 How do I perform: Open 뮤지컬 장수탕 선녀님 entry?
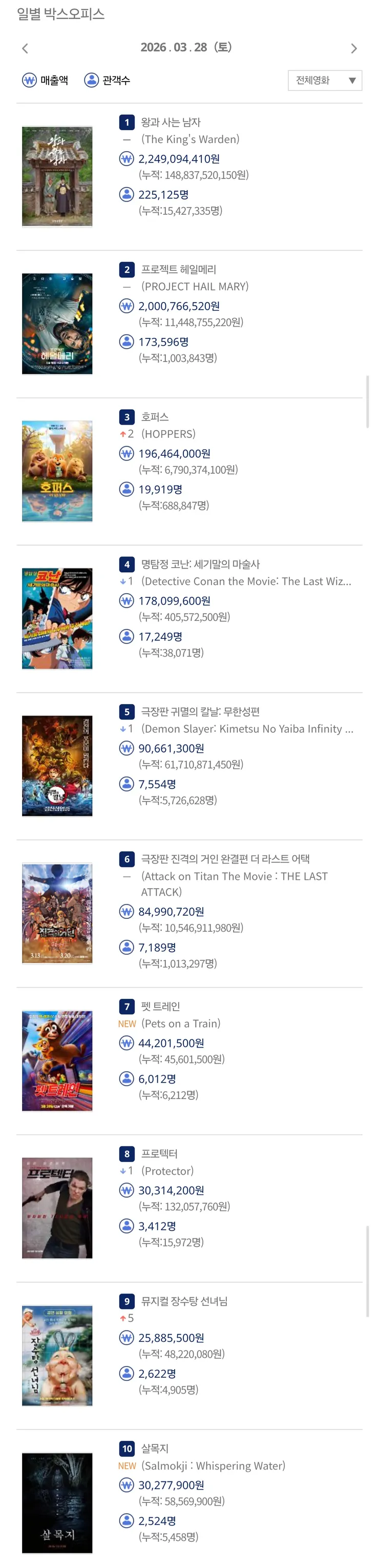[x=184, y=1301]
